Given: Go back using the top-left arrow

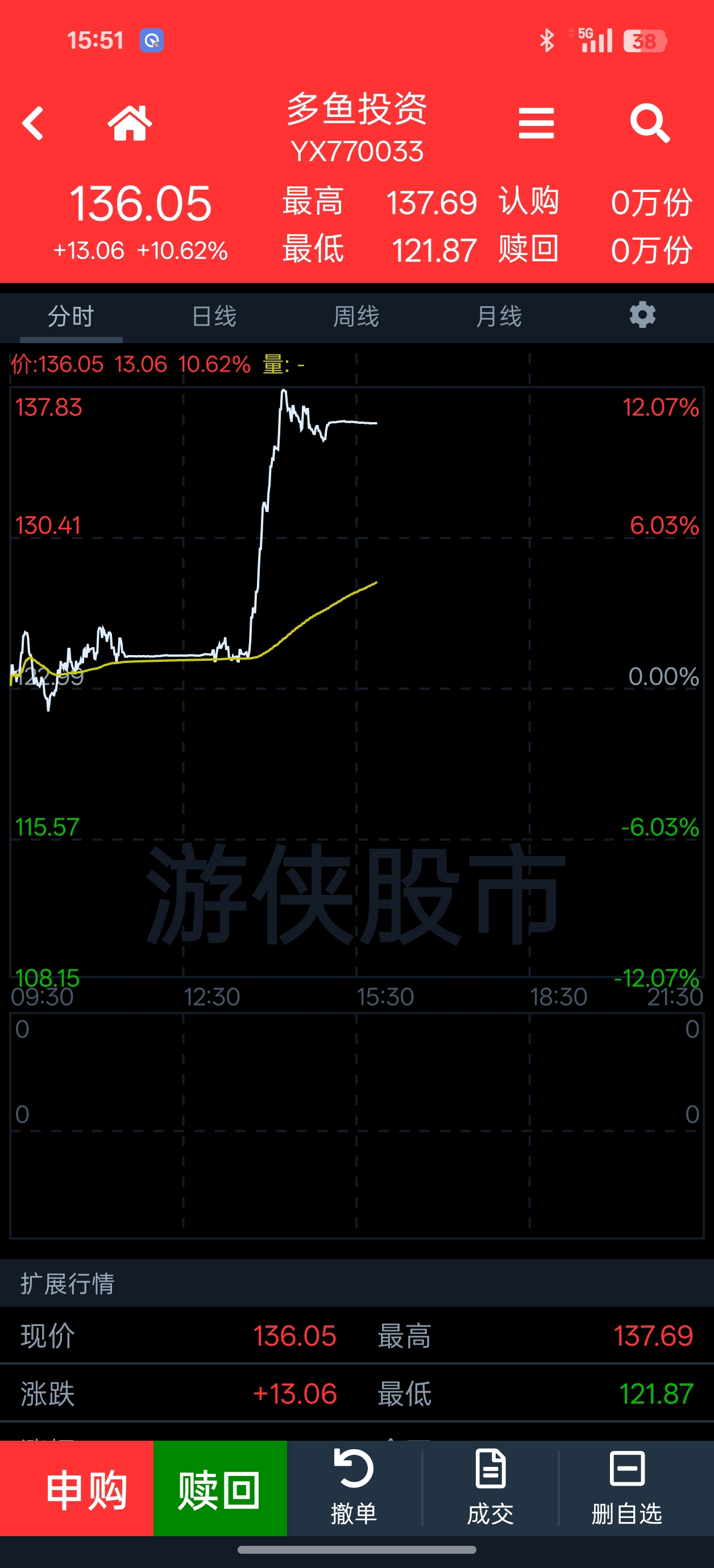Looking at the screenshot, I should click(x=33, y=124).
